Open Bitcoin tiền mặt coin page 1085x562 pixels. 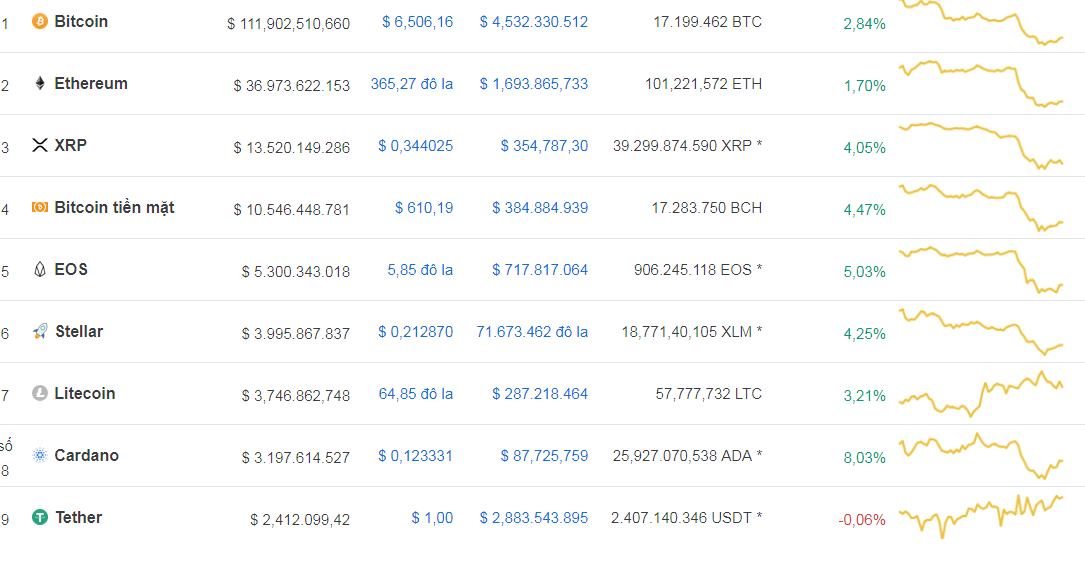coord(114,207)
